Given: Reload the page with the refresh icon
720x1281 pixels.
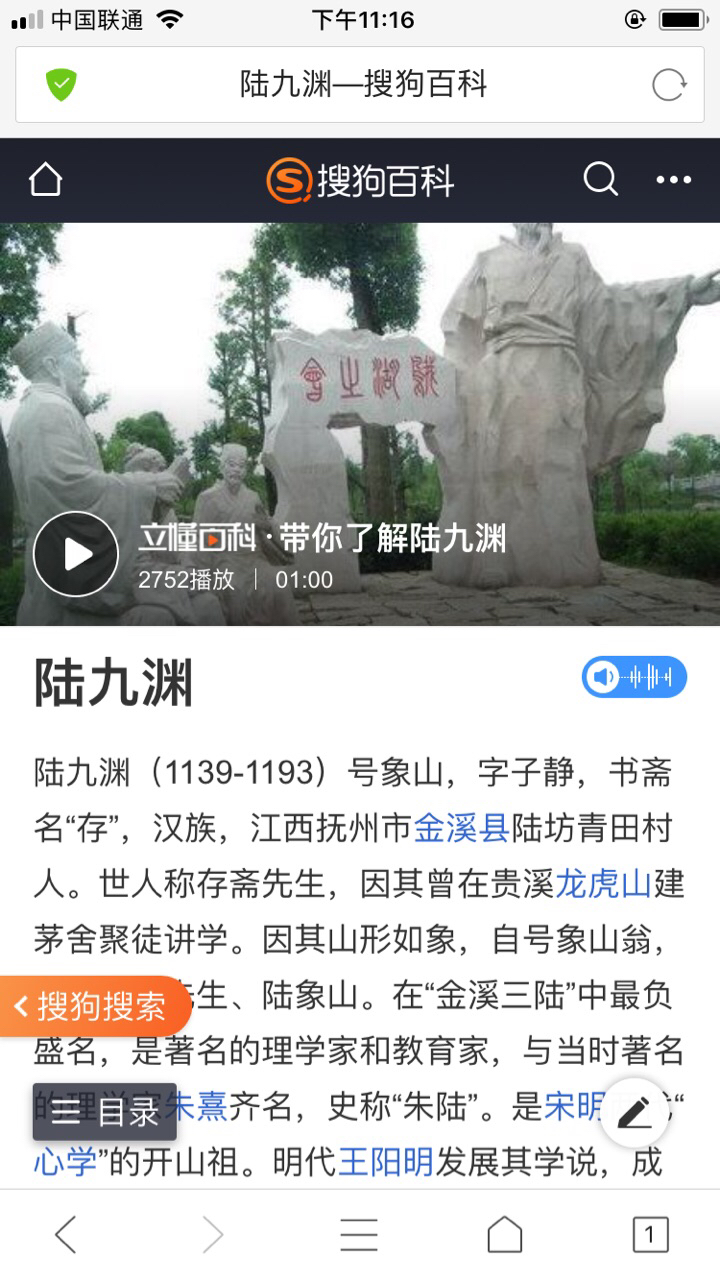Looking at the screenshot, I should coord(669,85).
